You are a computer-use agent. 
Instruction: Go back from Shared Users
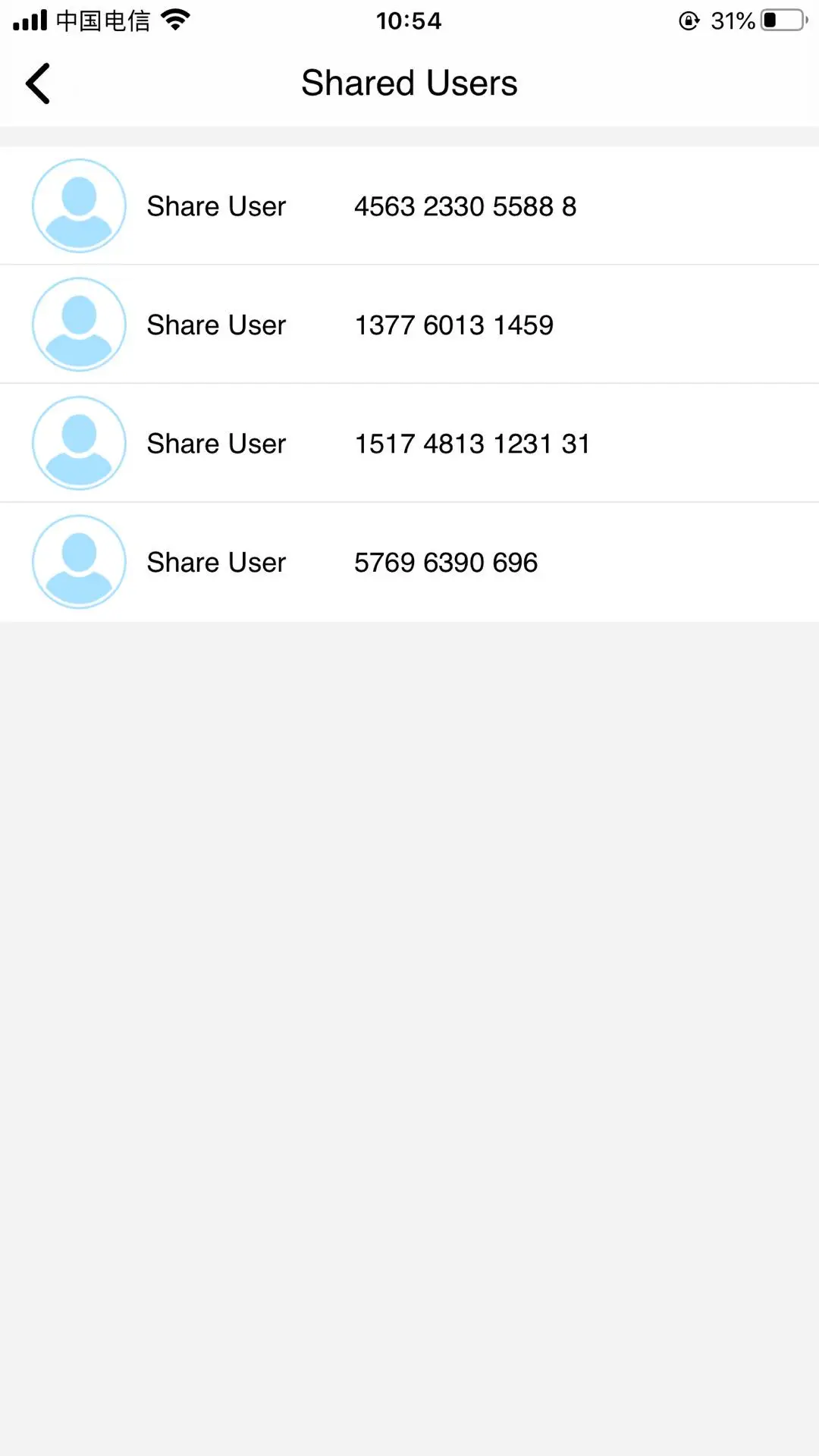[x=38, y=83]
